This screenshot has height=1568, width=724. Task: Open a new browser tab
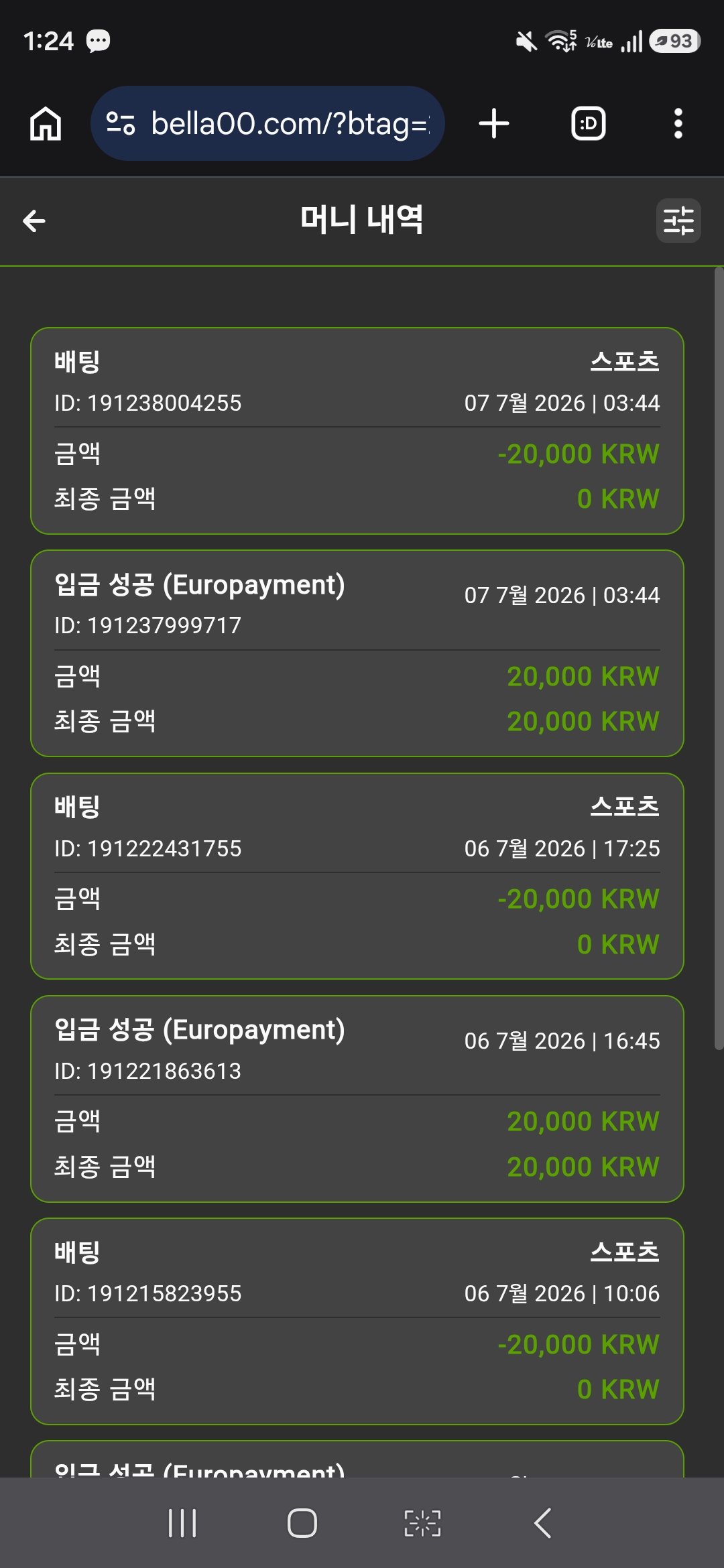tap(494, 124)
